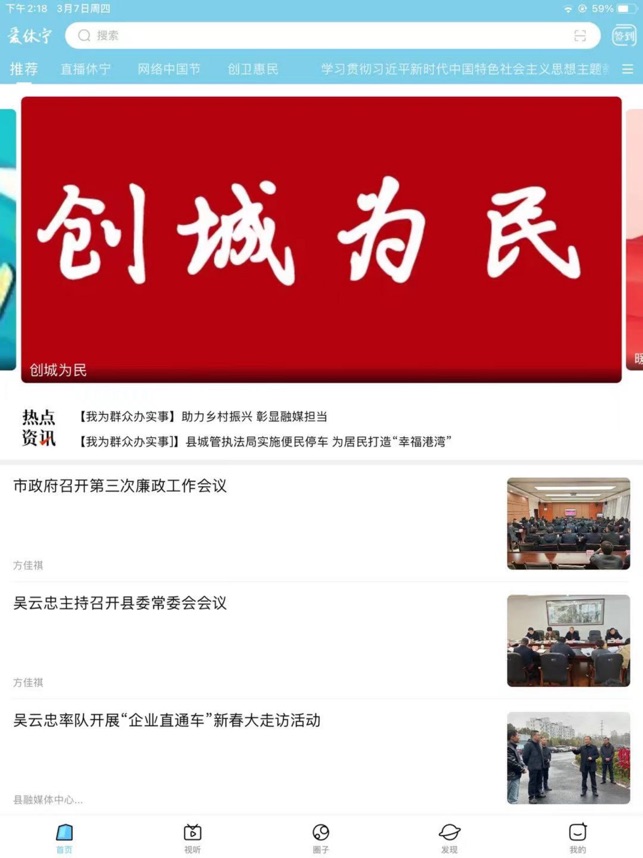
Task: Go to the 我的 profile tab
Action: (577, 837)
